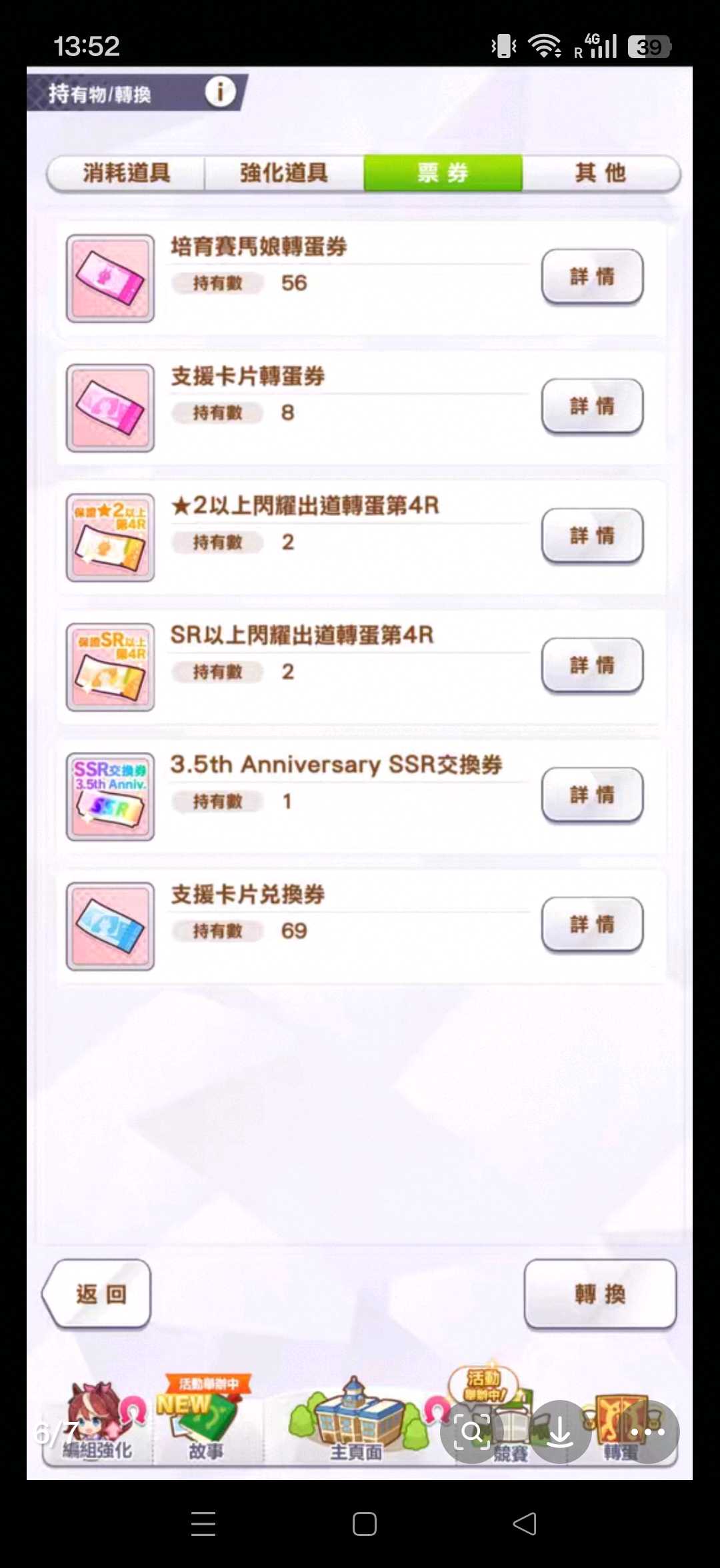This screenshot has height=1568, width=720.
Task: Switch to the 強化道具 tab
Action: click(x=284, y=173)
